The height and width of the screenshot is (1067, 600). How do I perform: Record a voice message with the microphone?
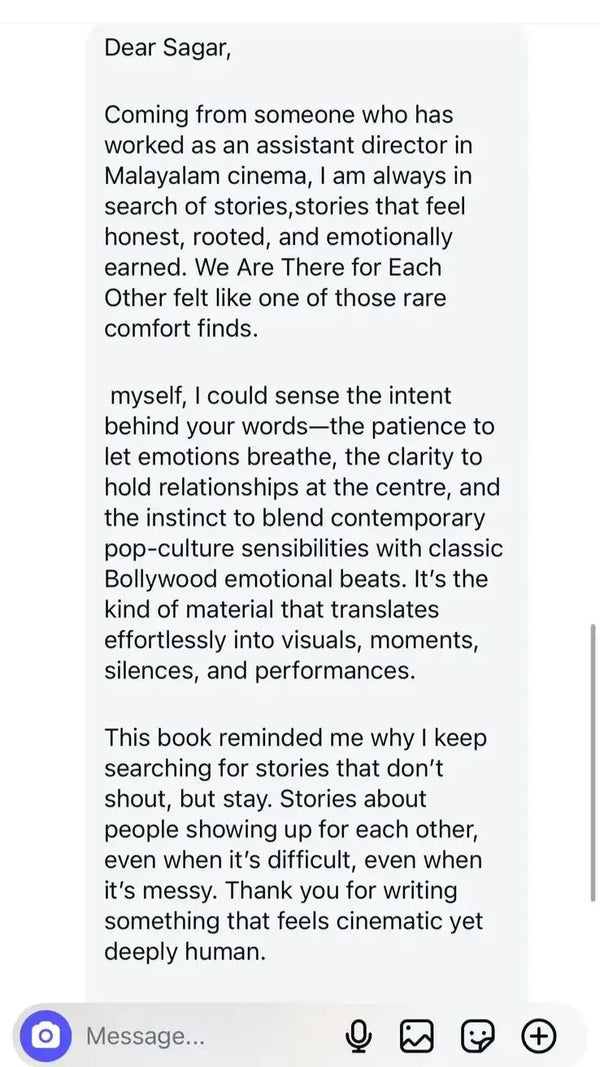coord(358,1037)
